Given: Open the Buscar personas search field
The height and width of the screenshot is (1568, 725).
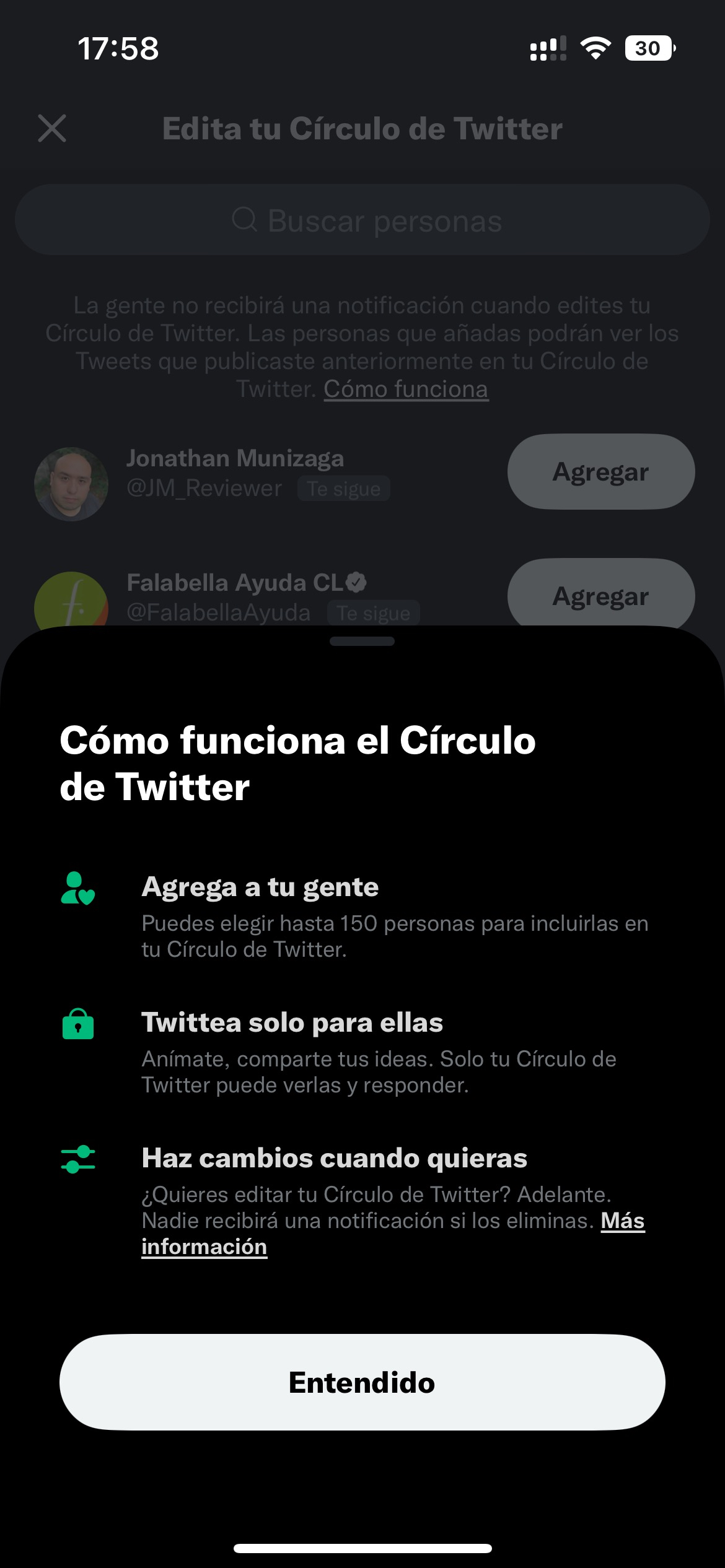Looking at the screenshot, I should (362, 220).
